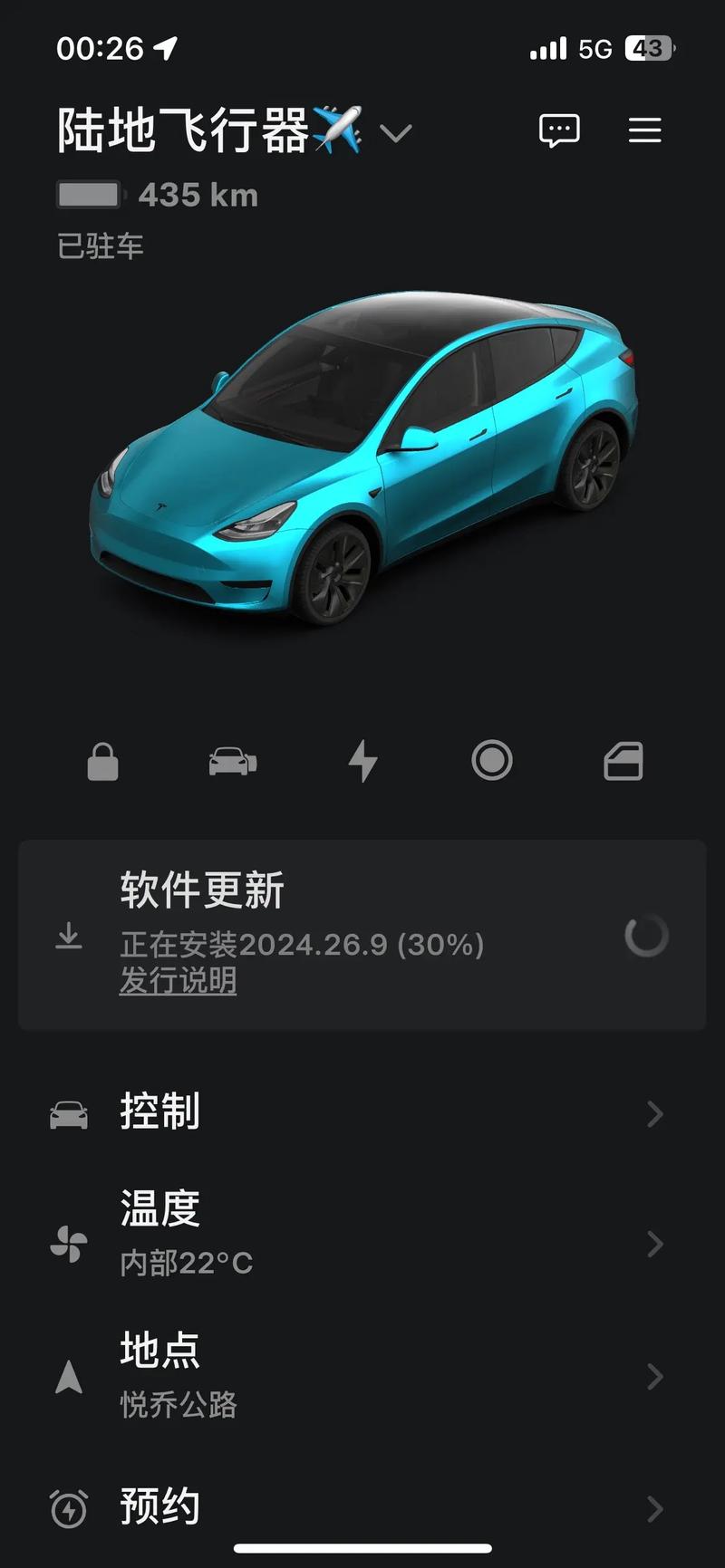This screenshot has width=725, height=1568.
Task: Open the vehicle selector dropdown beside 陆地飞行器
Action: coord(396,133)
